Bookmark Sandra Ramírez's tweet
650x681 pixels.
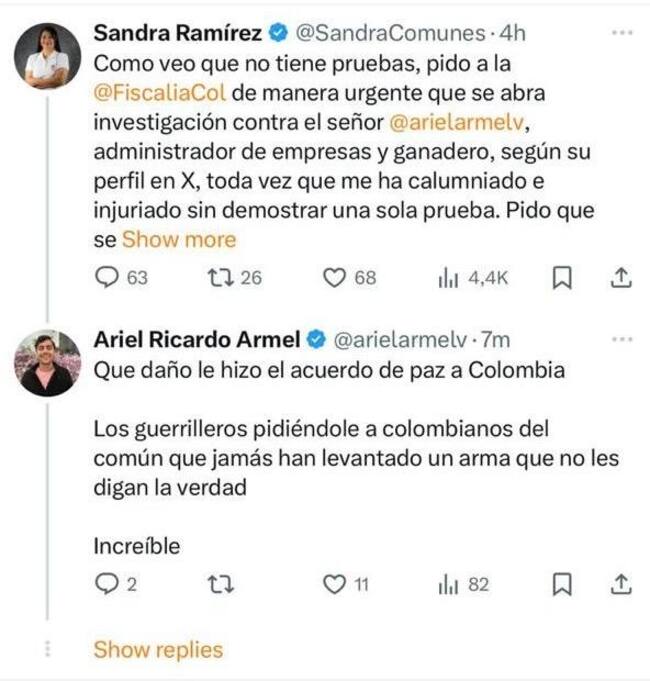point(563,278)
